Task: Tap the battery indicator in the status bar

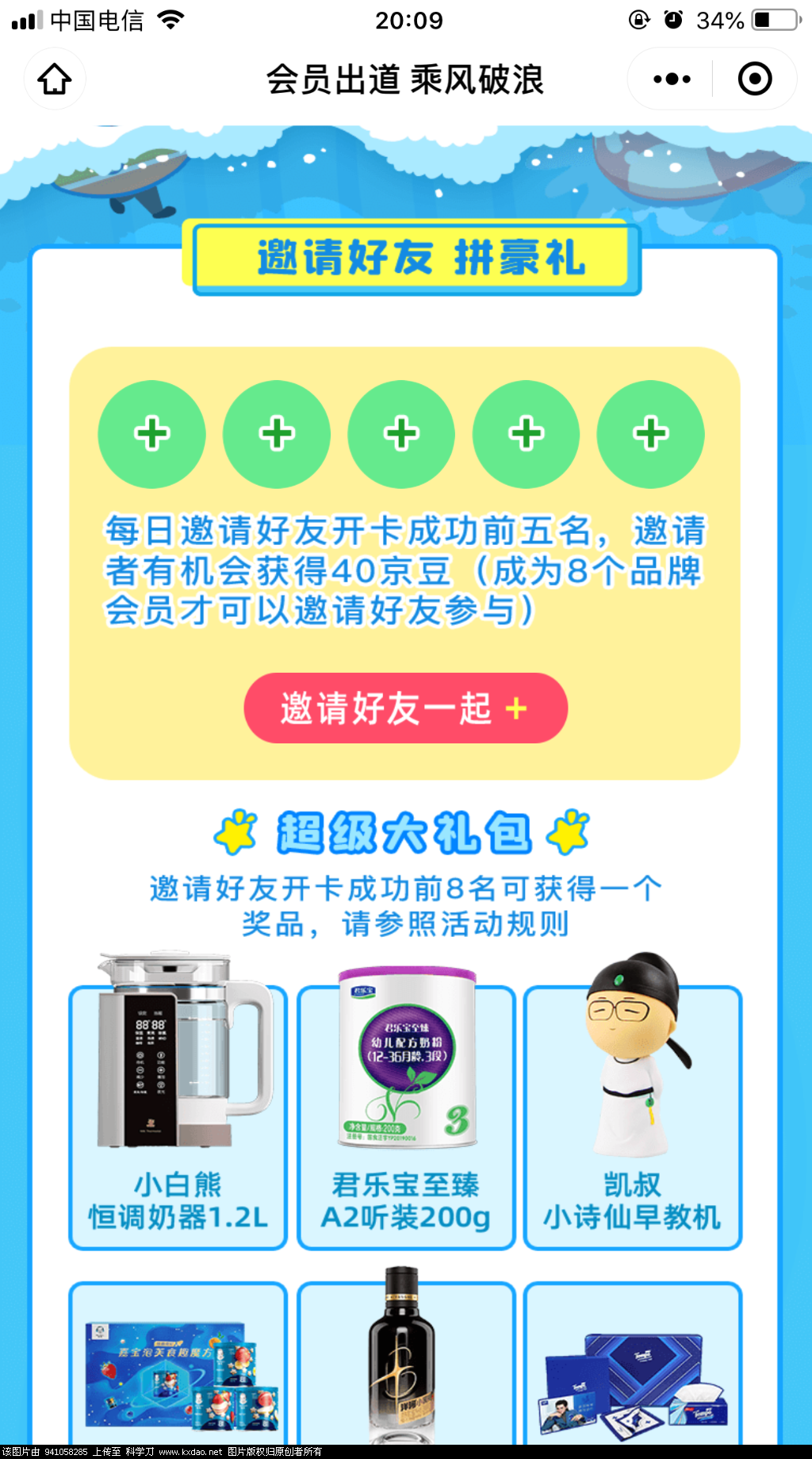Action: point(773,20)
